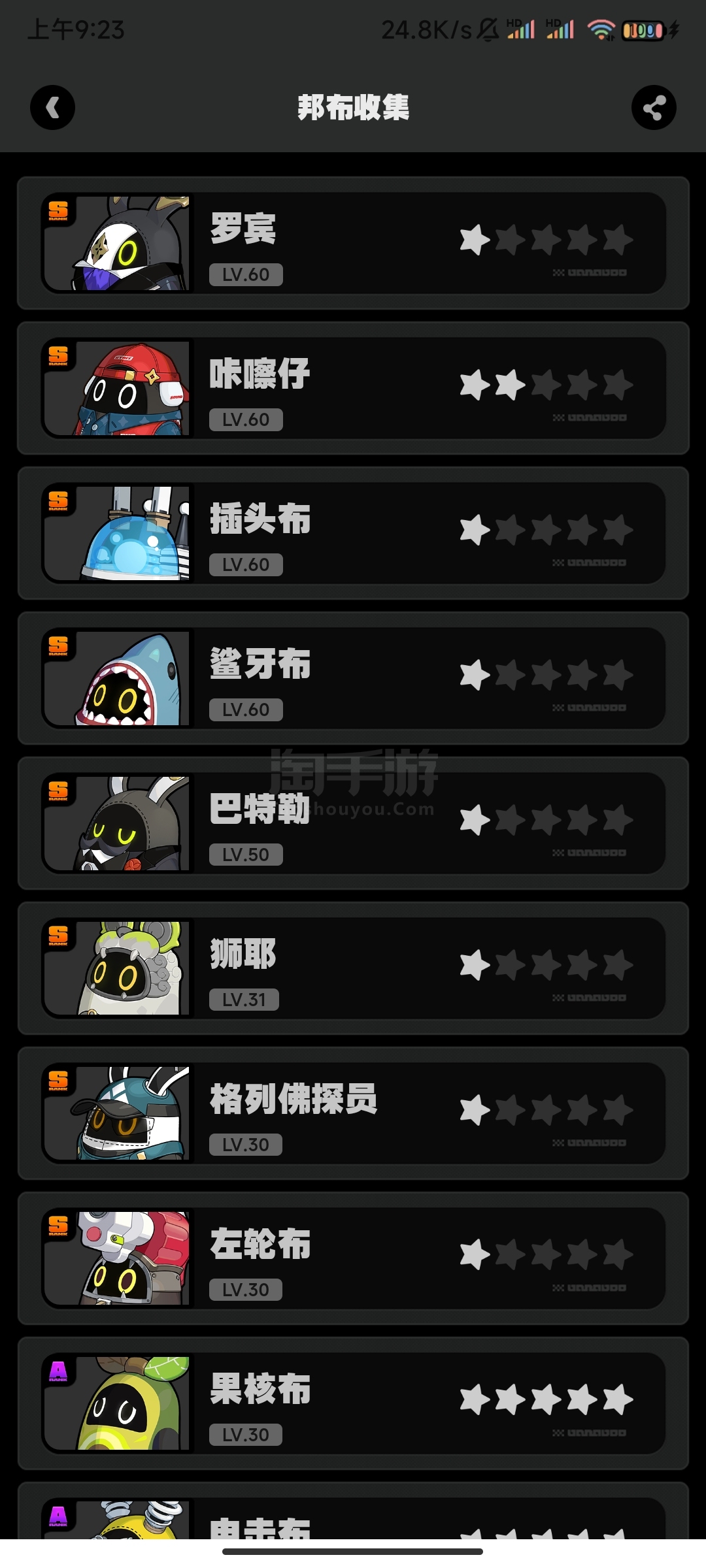
Task: View the 果核布 bangboo card
Action: 353,1403
